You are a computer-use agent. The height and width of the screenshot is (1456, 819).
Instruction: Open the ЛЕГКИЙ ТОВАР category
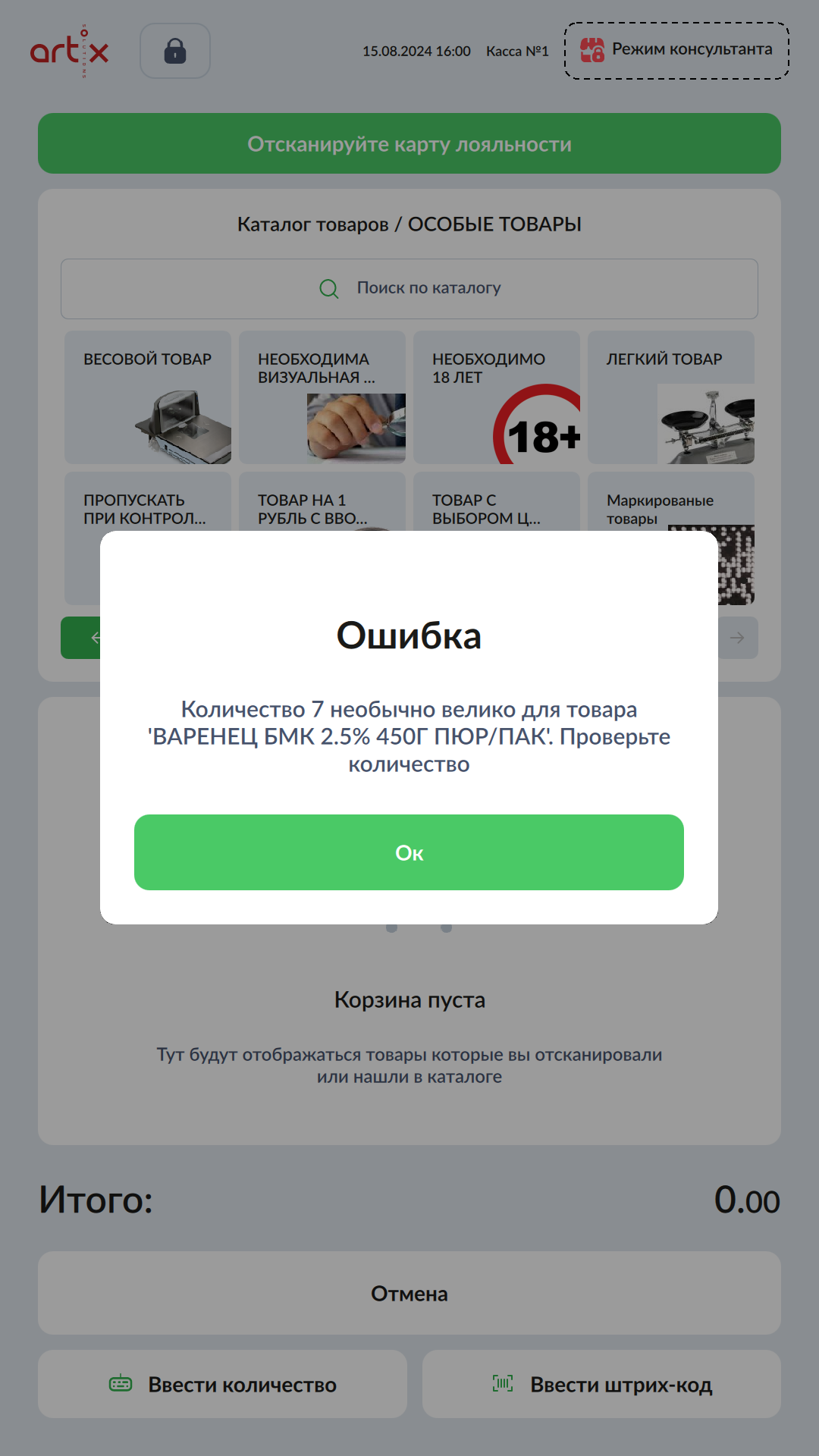coord(671,397)
